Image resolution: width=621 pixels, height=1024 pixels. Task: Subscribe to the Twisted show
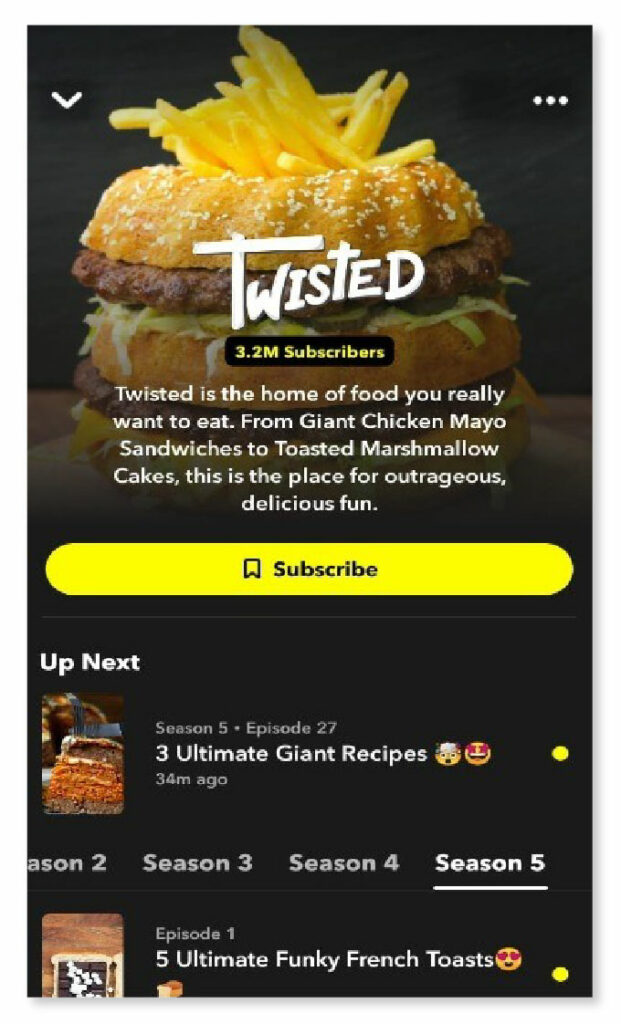(310, 569)
